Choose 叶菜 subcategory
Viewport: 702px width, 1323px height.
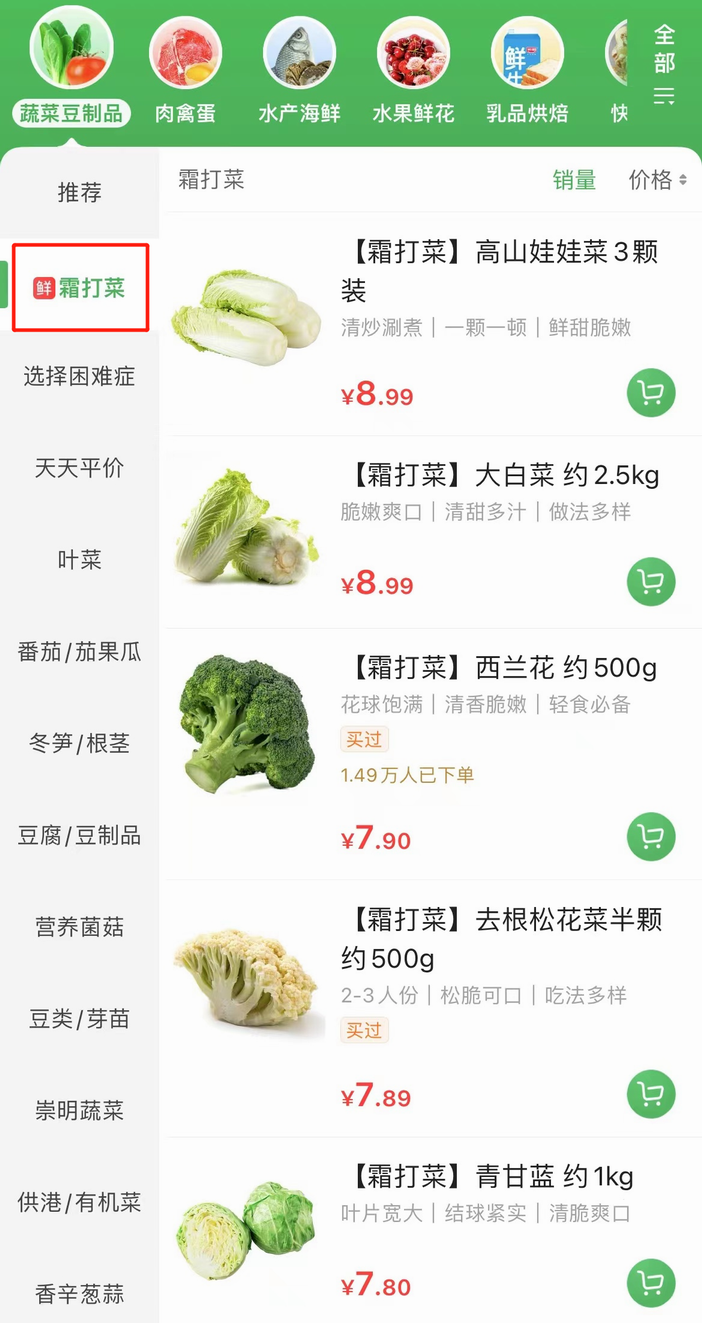click(79, 560)
